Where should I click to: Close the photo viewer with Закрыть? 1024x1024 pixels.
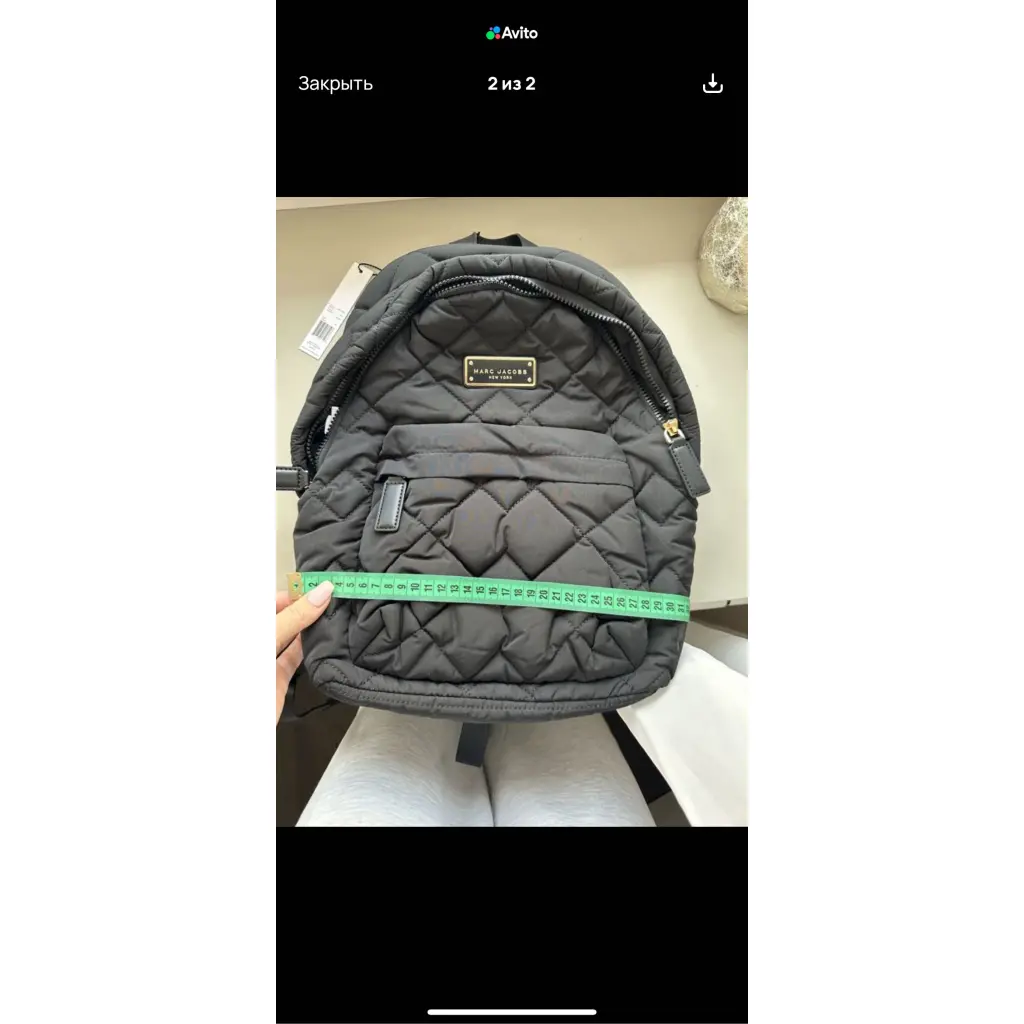[335, 84]
